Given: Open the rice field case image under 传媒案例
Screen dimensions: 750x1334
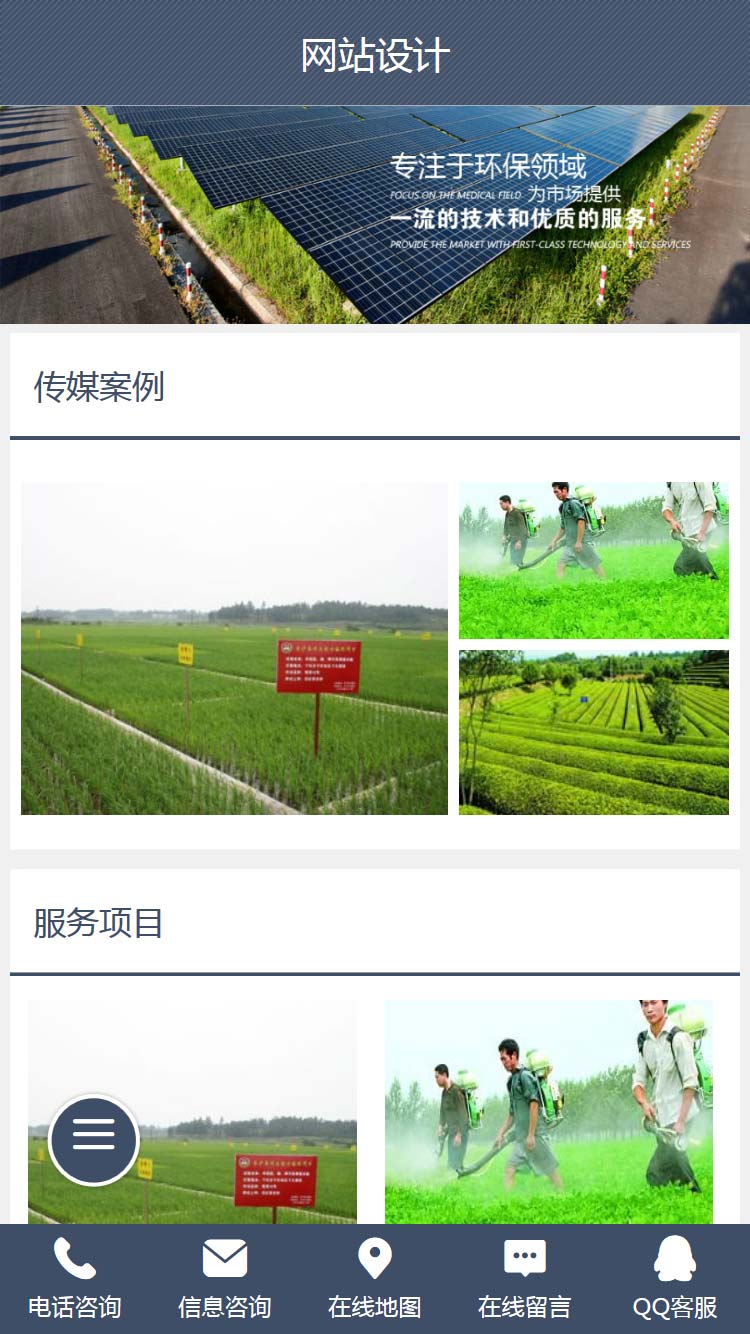Looking at the screenshot, I should coord(234,648).
